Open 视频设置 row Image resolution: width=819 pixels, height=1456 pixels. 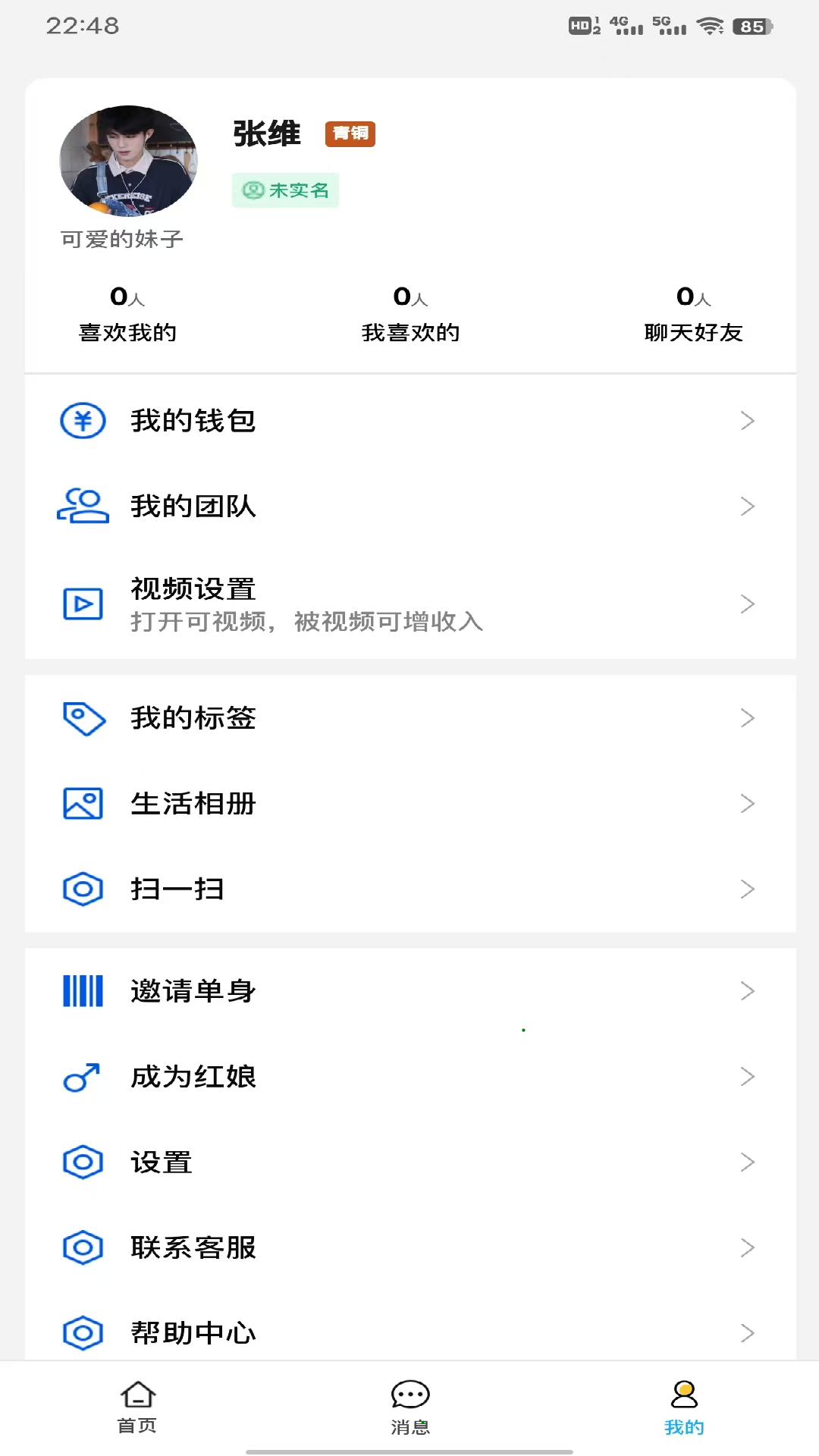point(409,604)
